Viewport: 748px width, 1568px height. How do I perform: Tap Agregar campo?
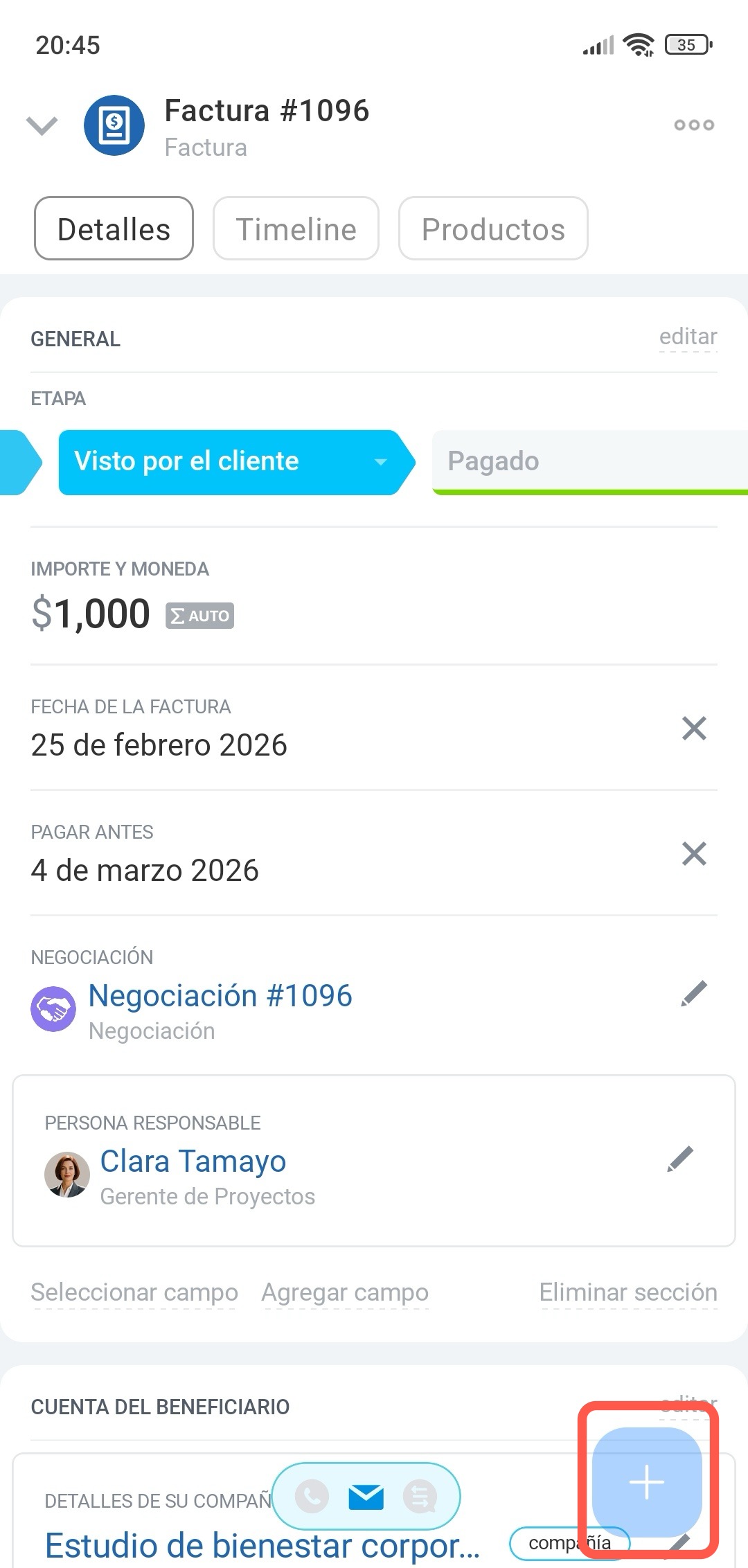[x=345, y=1292]
